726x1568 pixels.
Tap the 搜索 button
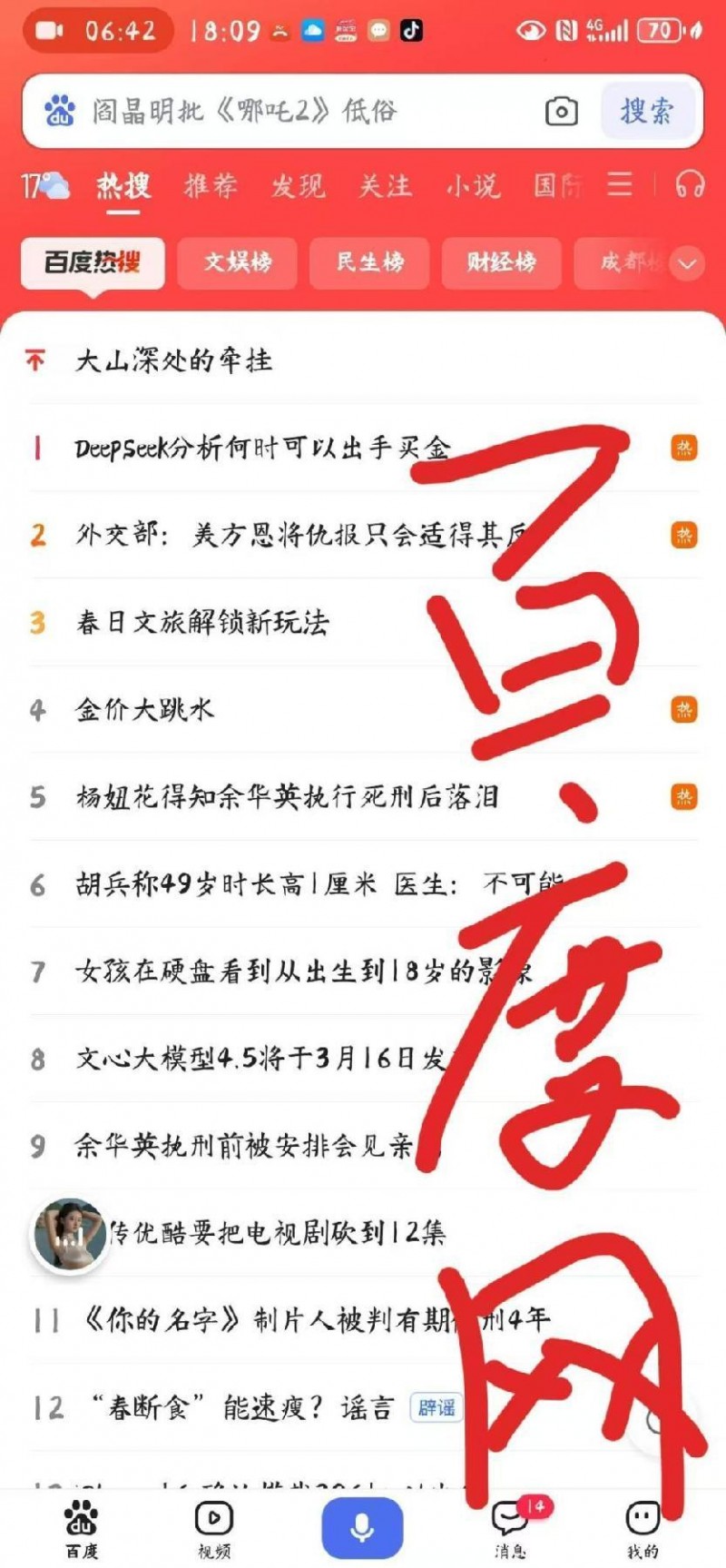point(647,112)
